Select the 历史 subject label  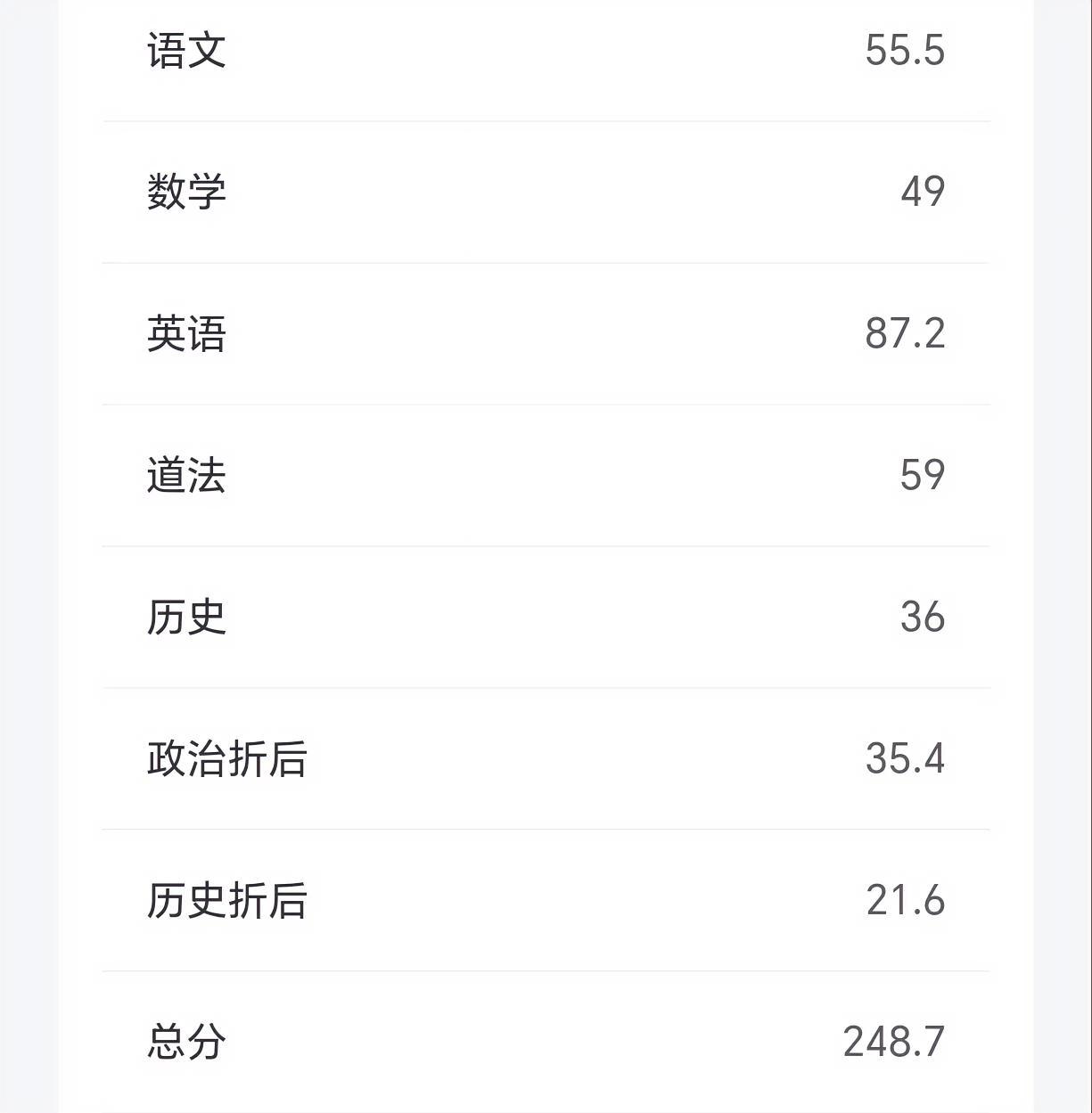coord(187,617)
